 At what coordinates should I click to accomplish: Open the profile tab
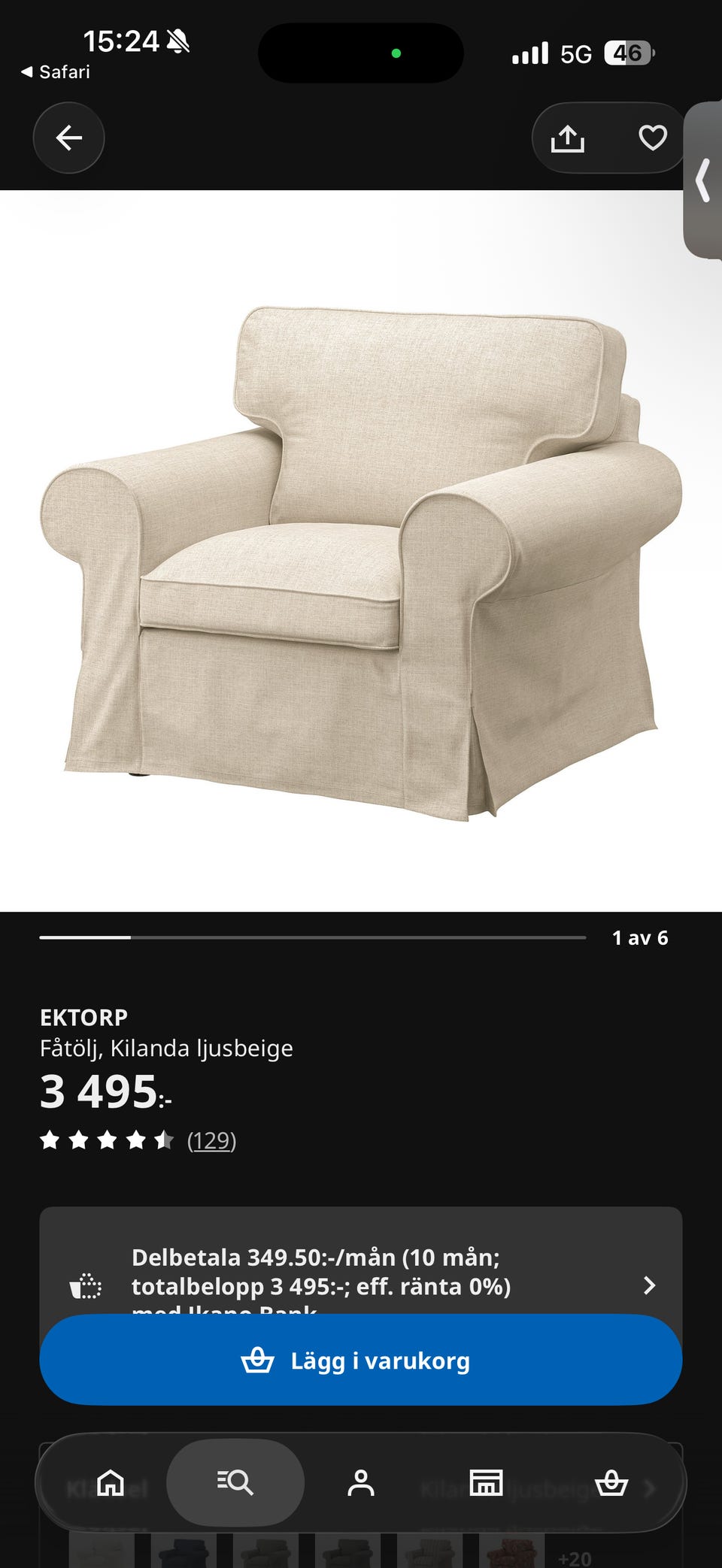point(361,1482)
